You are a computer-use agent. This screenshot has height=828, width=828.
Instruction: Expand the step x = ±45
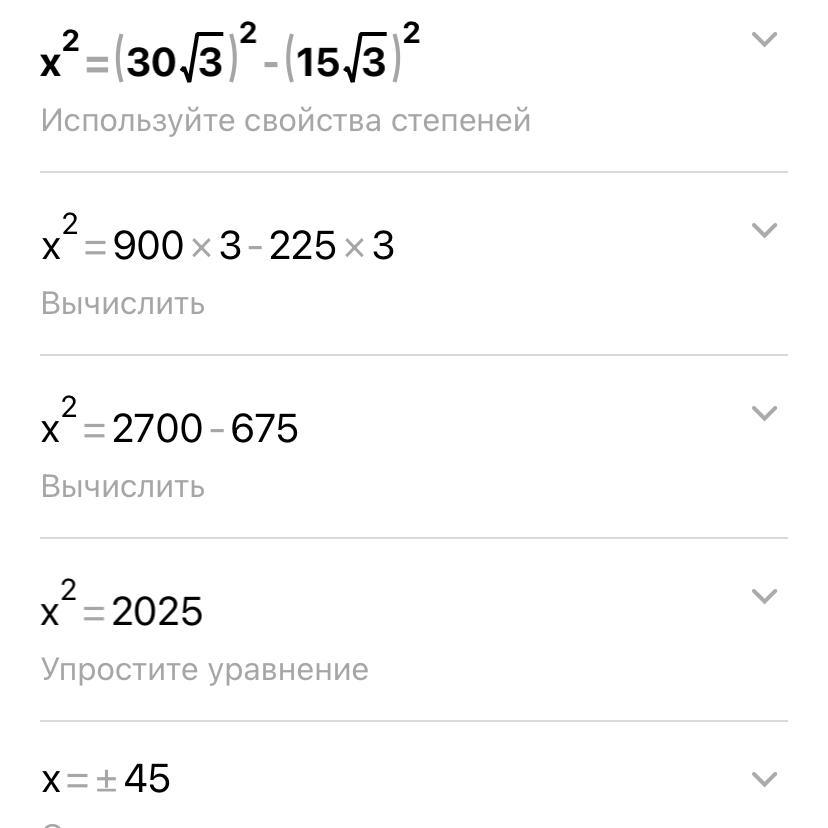(764, 780)
